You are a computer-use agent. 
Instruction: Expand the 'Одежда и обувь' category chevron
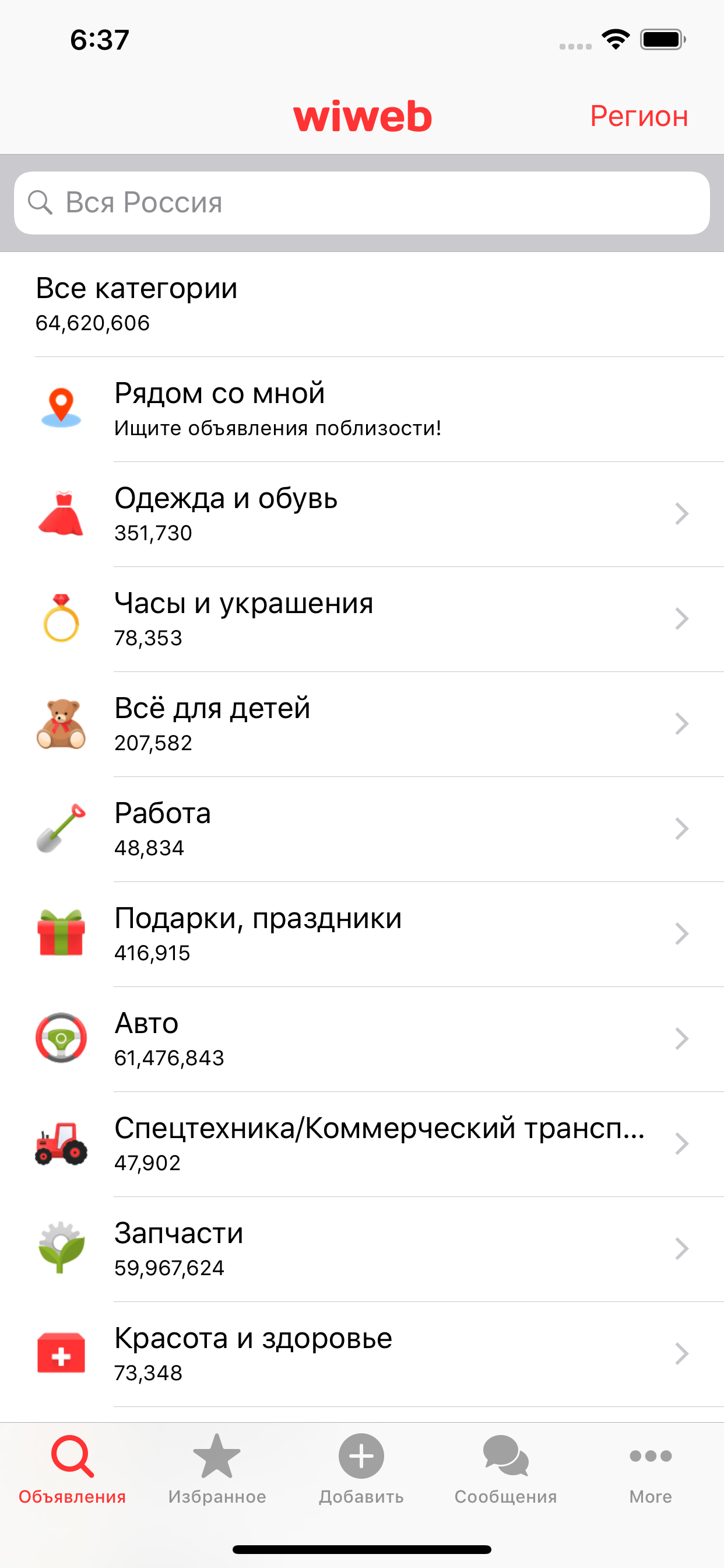pyautogui.click(x=683, y=514)
